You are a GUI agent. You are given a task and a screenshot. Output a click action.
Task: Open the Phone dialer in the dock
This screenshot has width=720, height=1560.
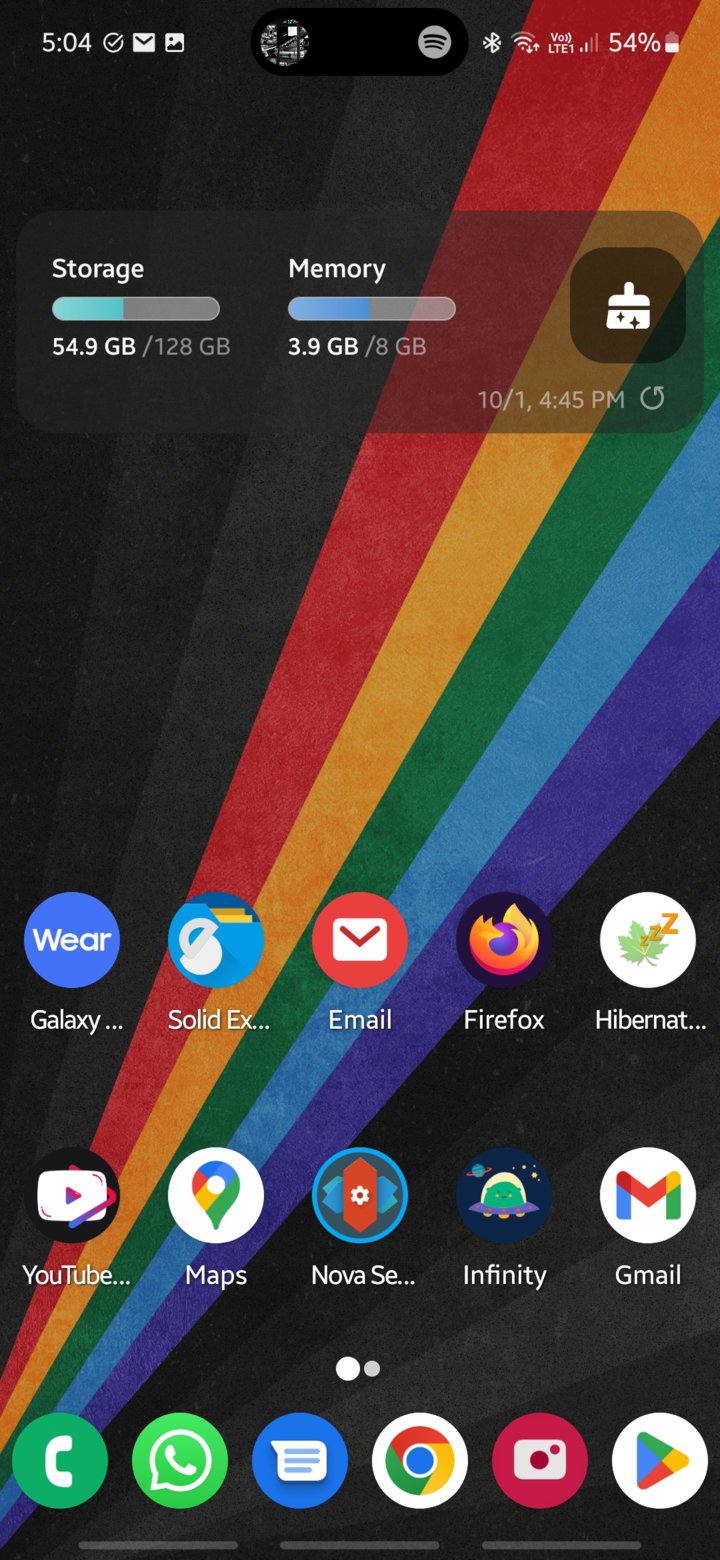click(x=60, y=1461)
